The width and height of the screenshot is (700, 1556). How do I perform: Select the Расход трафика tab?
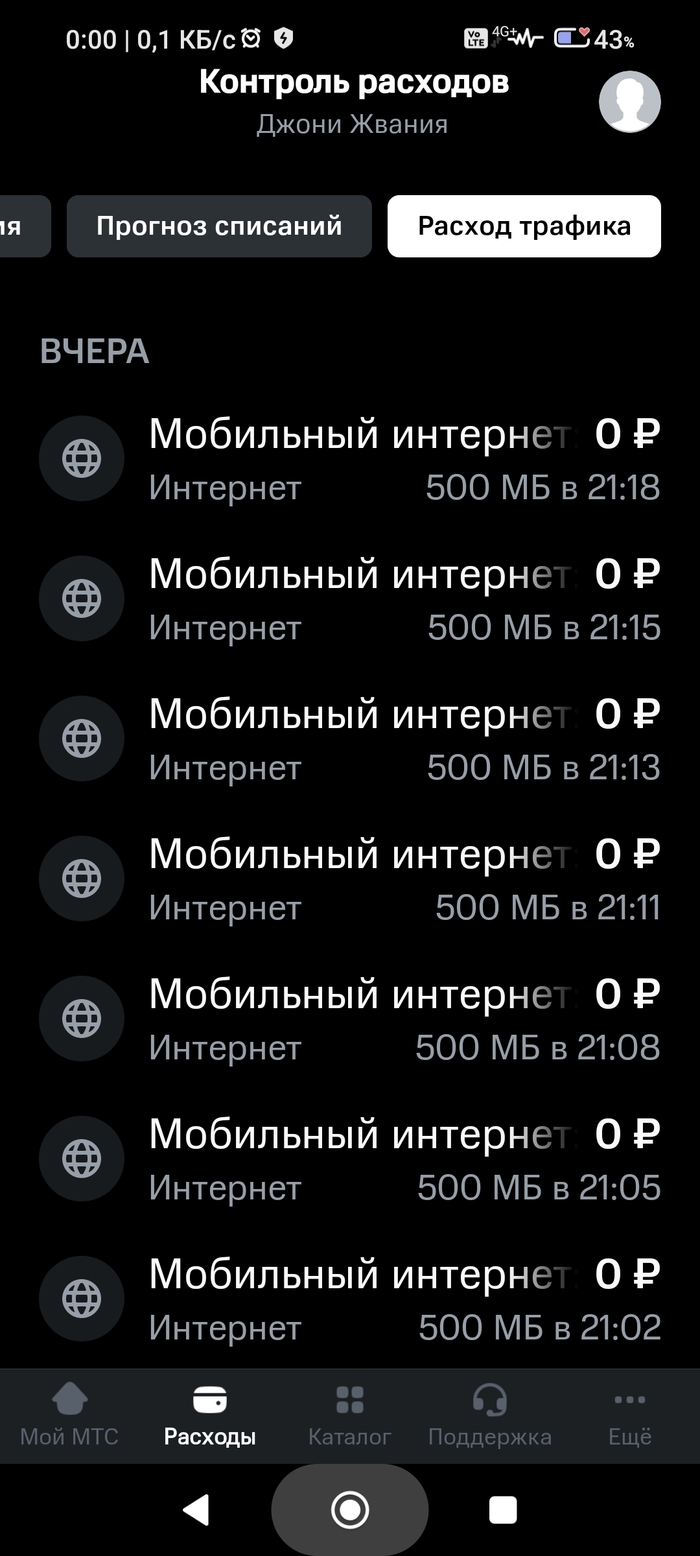[x=524, y=226]
